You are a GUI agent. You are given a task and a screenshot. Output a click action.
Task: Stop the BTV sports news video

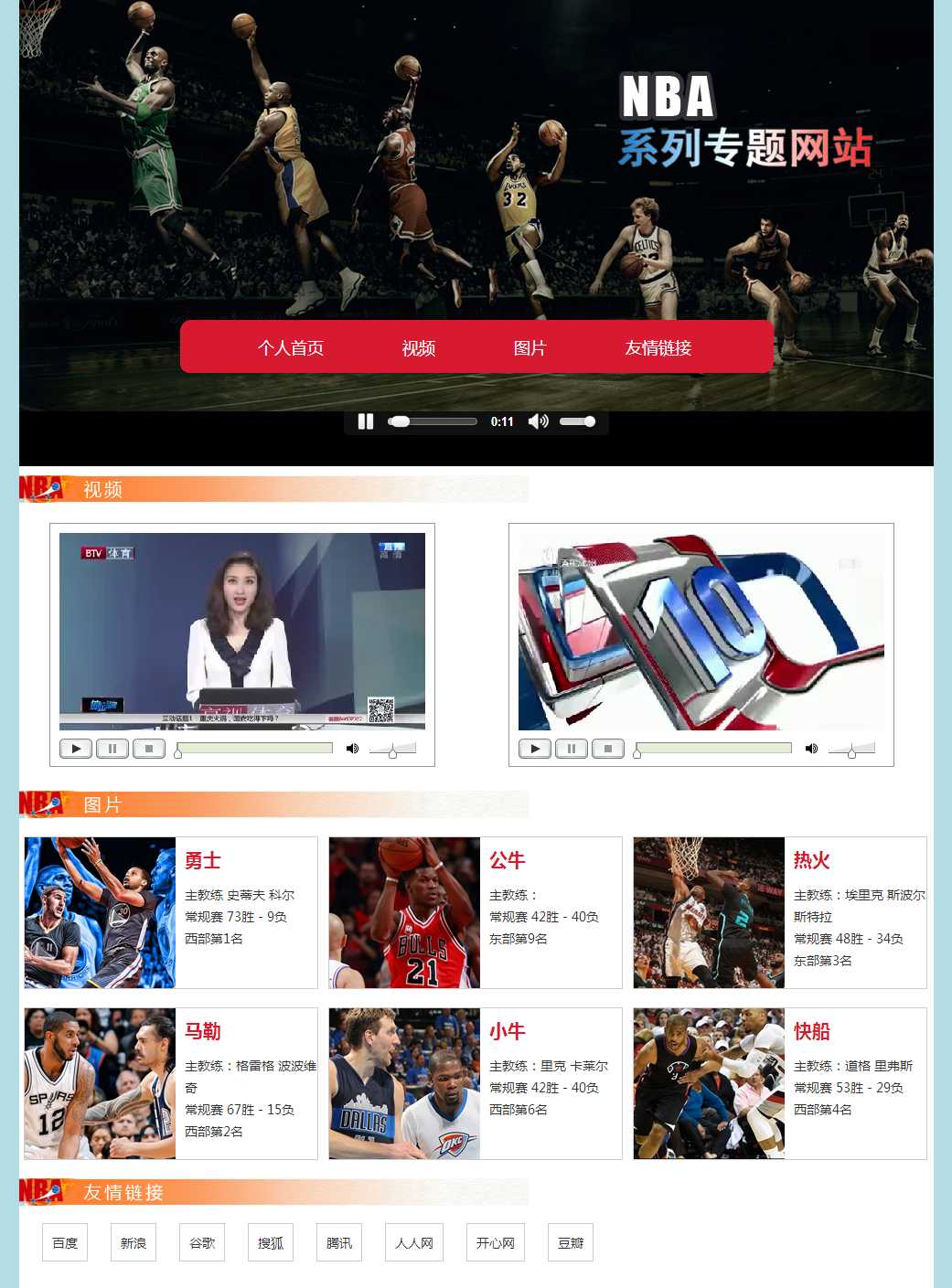coord(148,749)
